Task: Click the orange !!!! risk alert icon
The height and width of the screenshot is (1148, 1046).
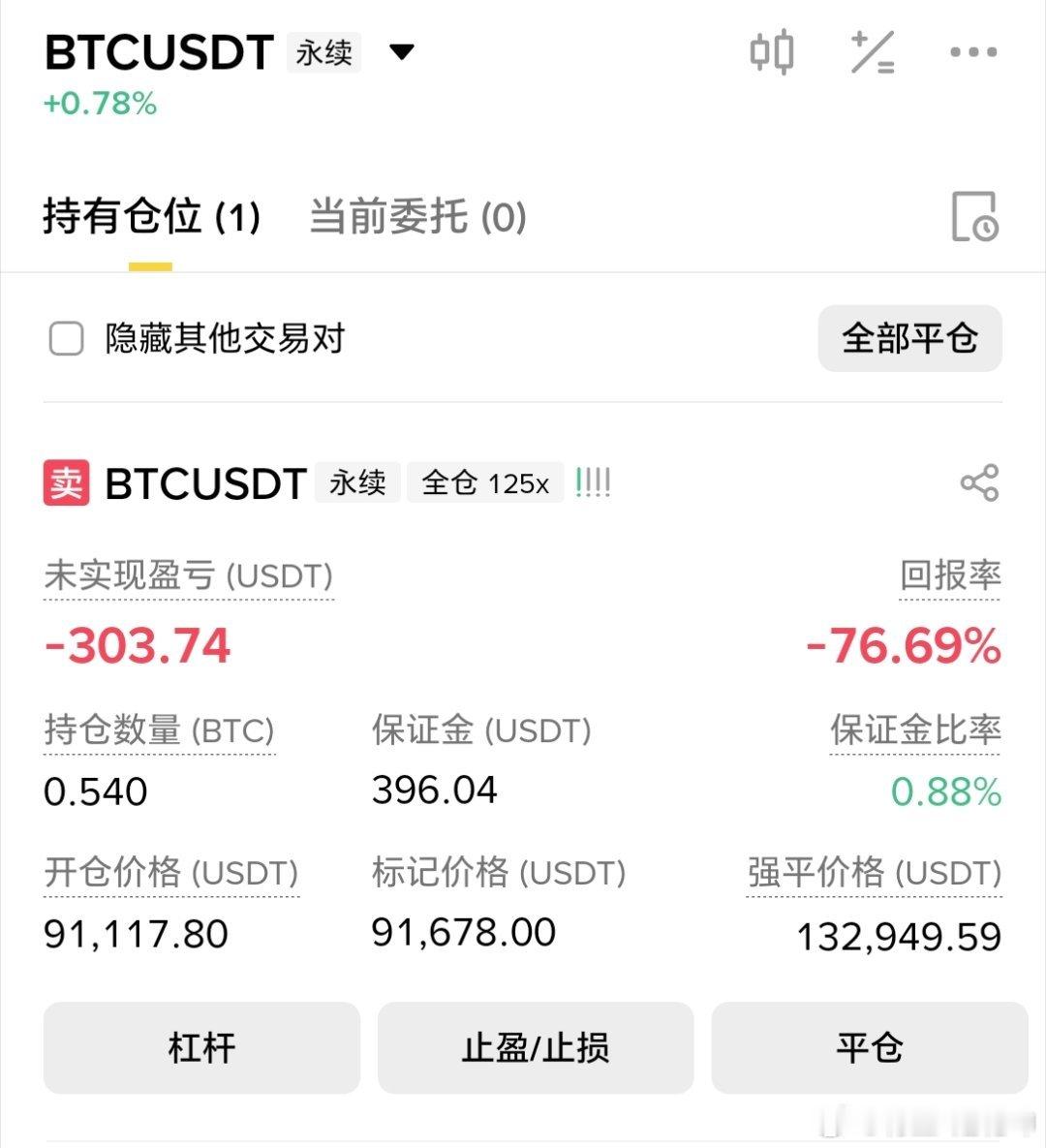Action: [x=593, y=481]
